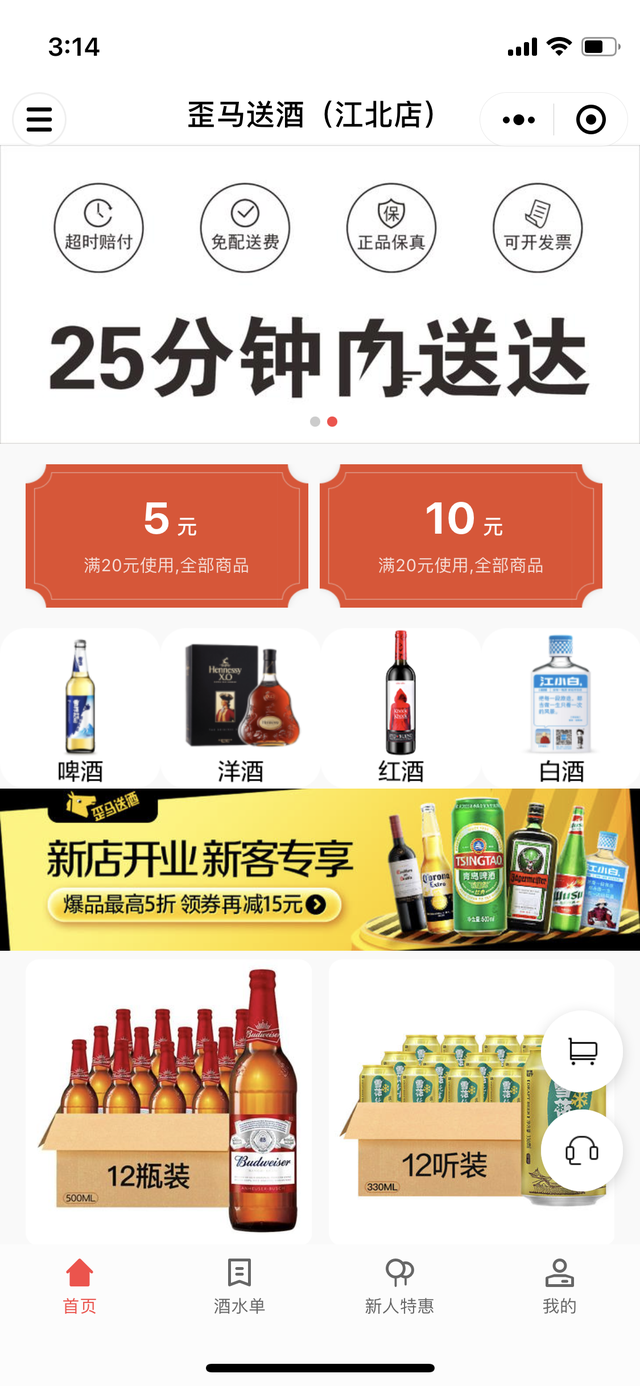The width and height of the screenshot is (640, 1386).
Task: Close the mini-program with the circle button
Action: (x=591, y=120)
